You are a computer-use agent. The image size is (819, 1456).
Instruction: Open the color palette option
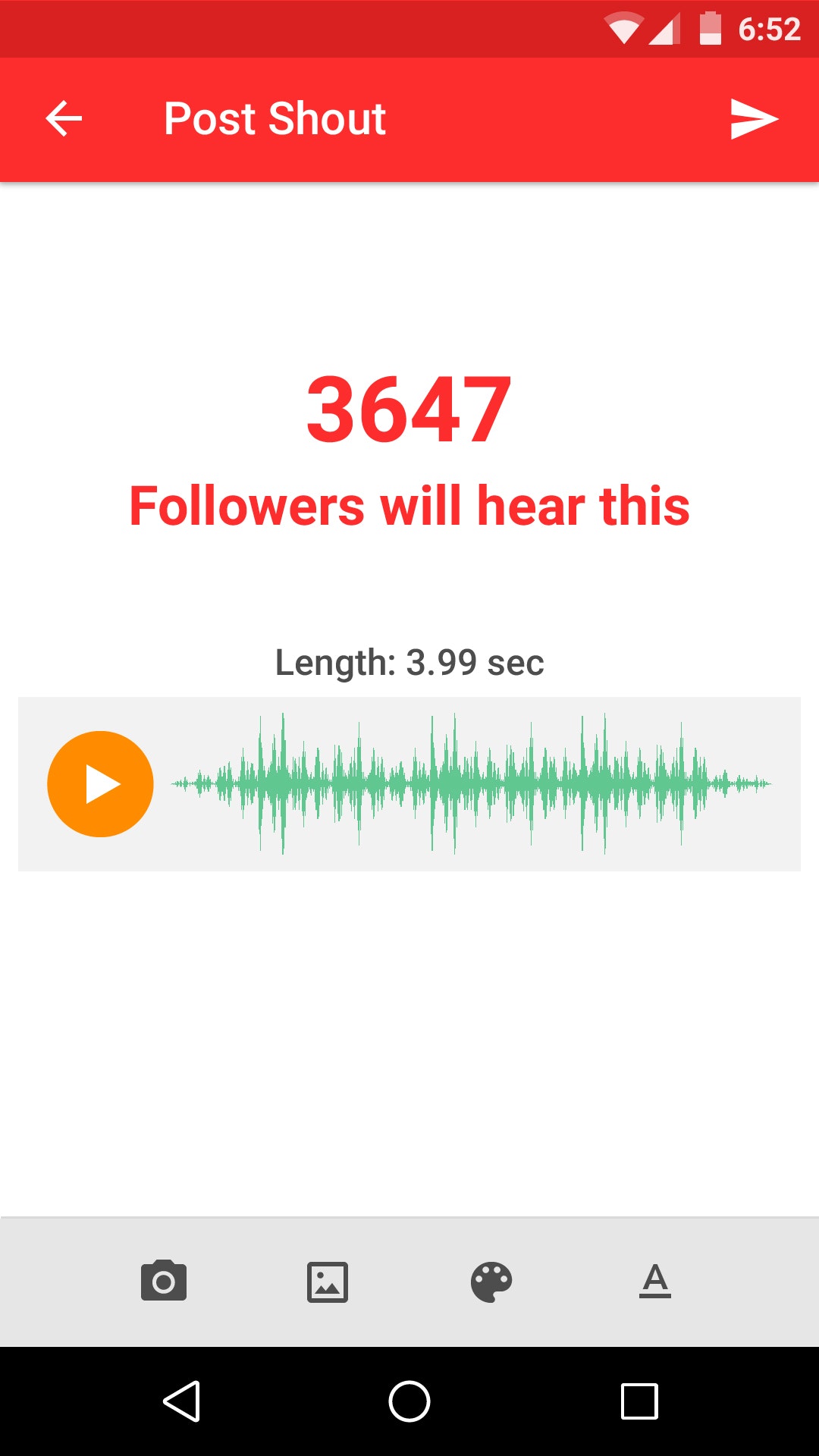pos(491,1282)
